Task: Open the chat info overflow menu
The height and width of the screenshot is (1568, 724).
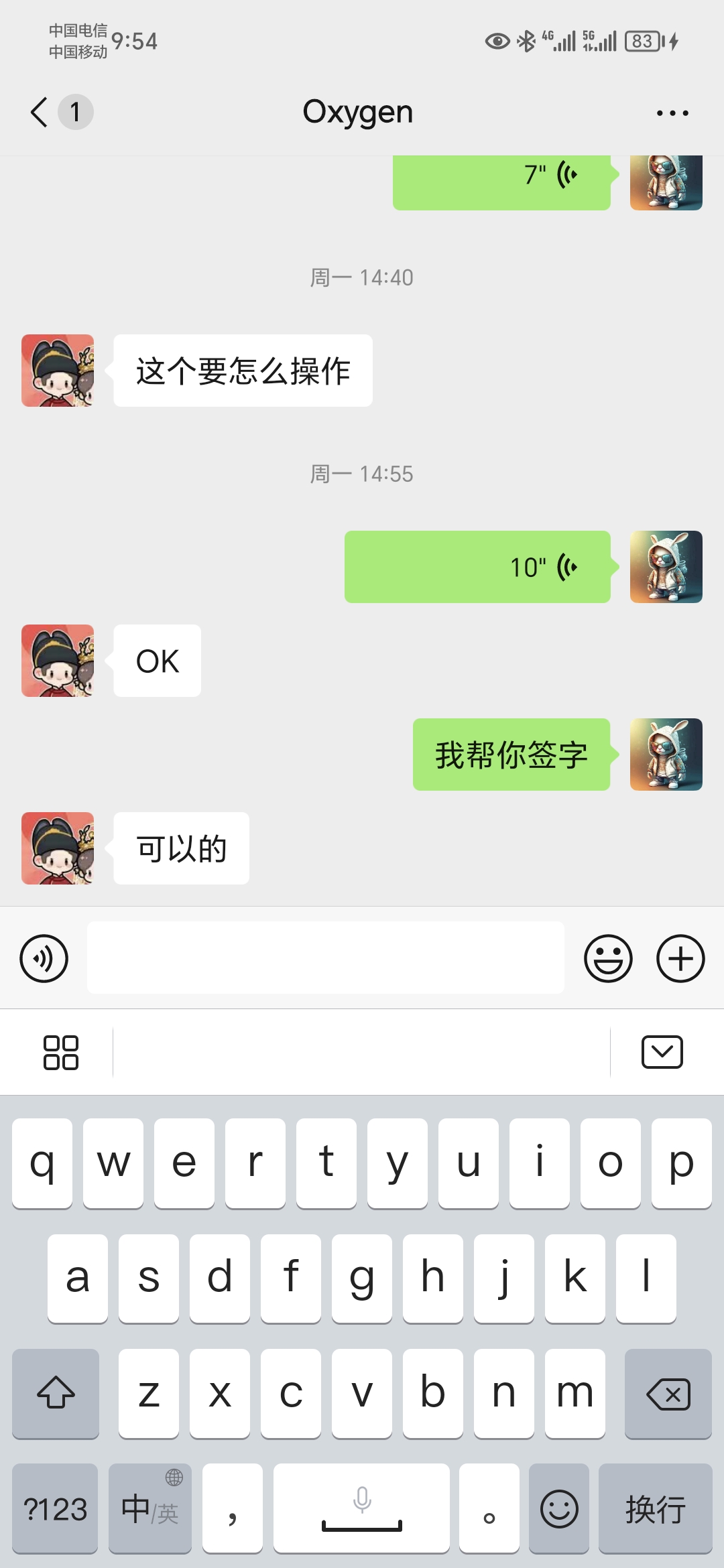Action: point(672,113)
